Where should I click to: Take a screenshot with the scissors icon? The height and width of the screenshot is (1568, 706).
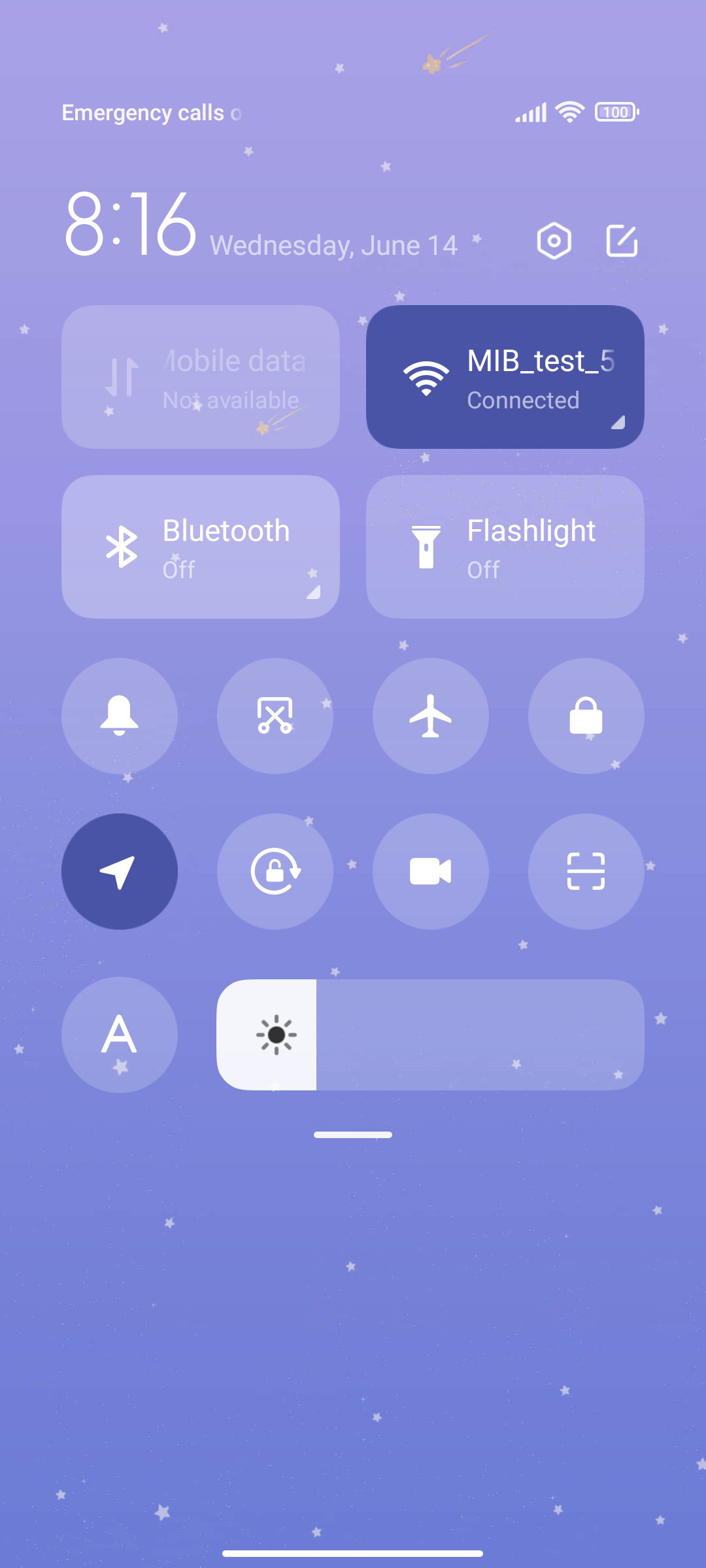pyautogui.click(x=275, y=716)
